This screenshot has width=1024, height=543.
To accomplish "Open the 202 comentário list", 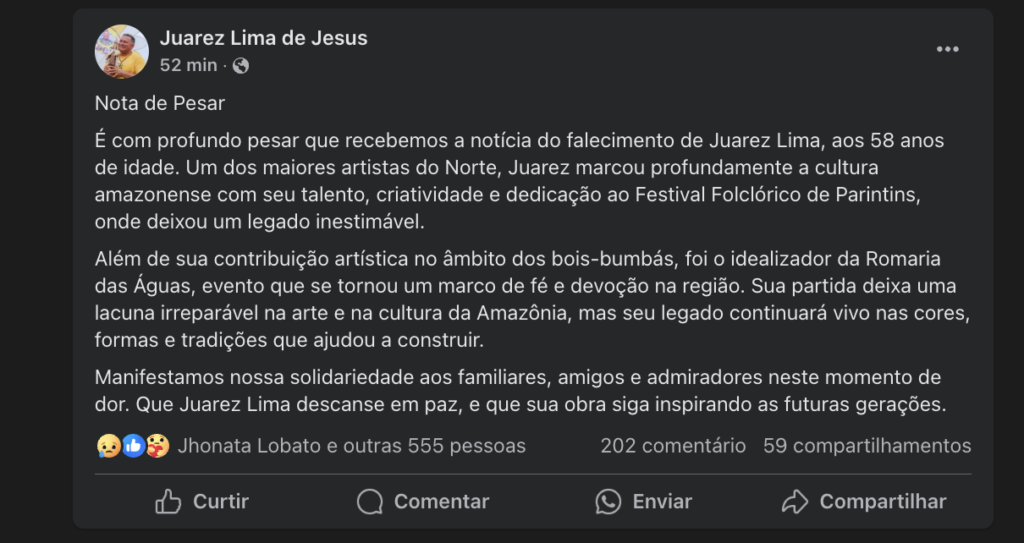I will pyautogui.click(x=672, y=446).
